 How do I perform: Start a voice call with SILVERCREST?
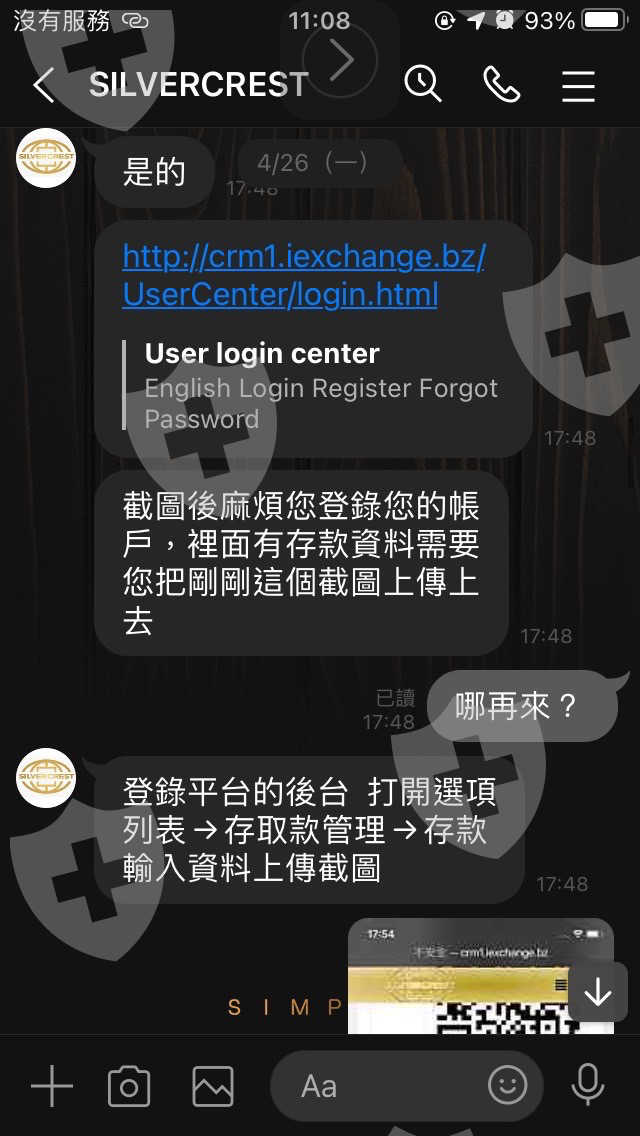pos(502,85)
